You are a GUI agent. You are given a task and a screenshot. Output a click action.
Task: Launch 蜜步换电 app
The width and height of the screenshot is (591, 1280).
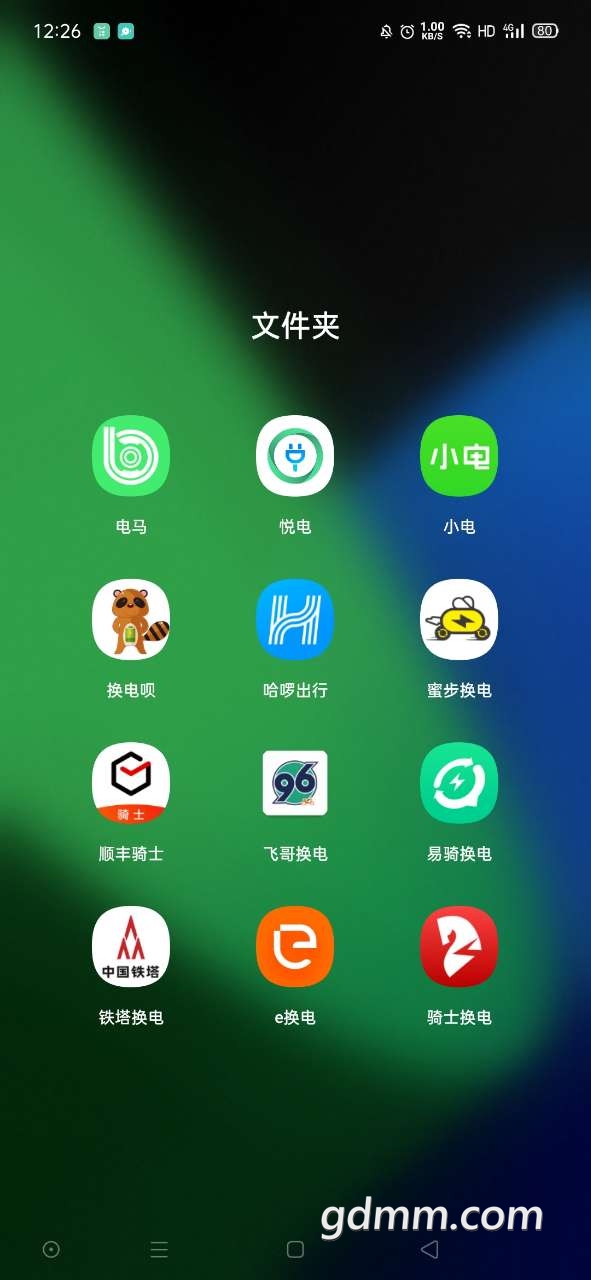[459, 619]
